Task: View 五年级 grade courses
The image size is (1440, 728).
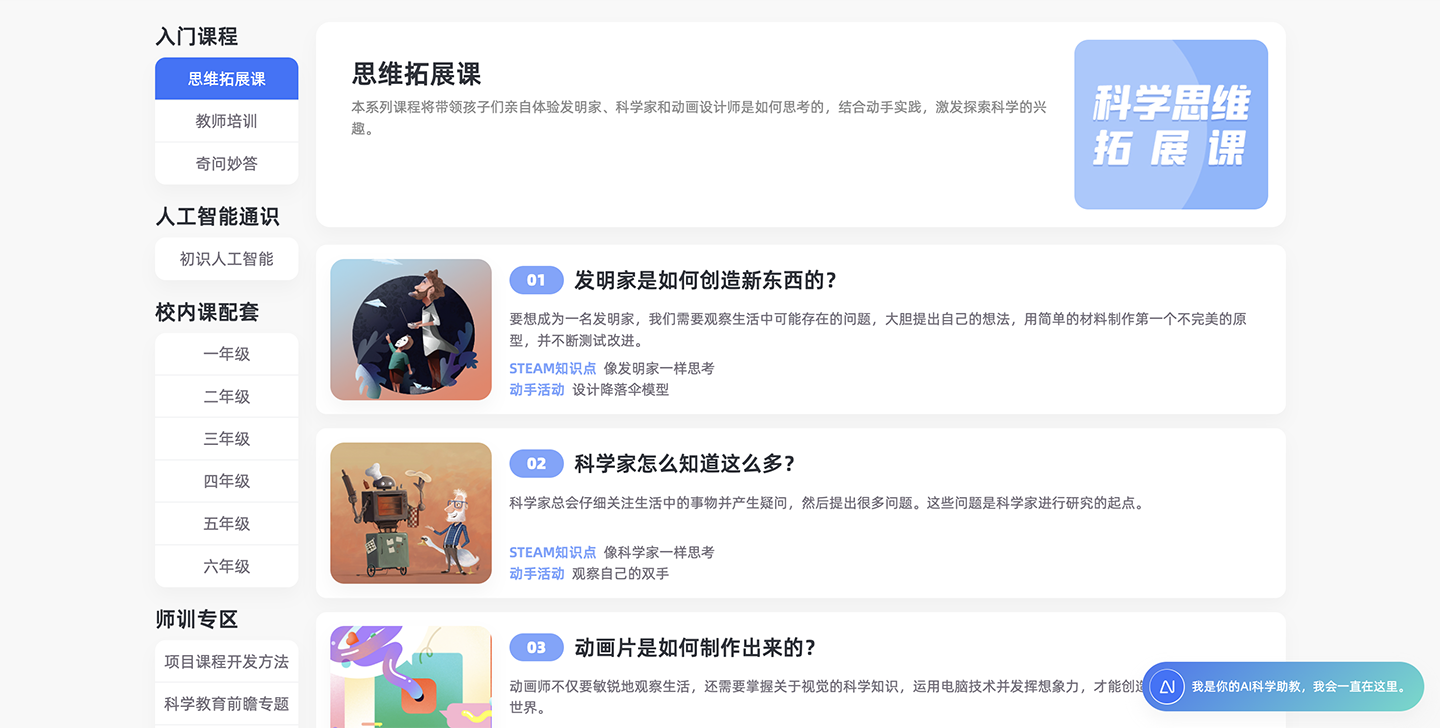Action: tap(226, 524)
